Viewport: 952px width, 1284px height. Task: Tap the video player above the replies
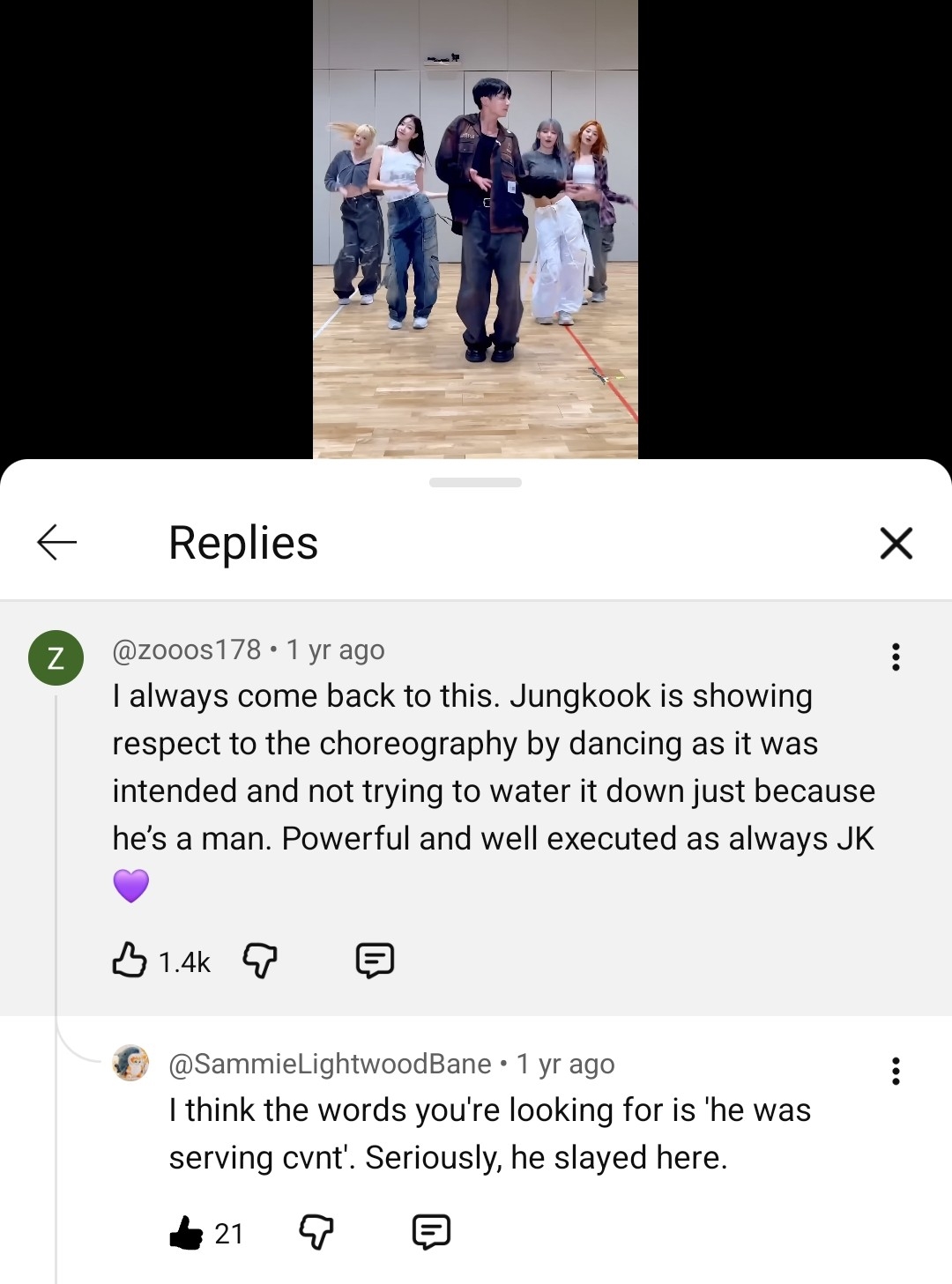[475, 229]
